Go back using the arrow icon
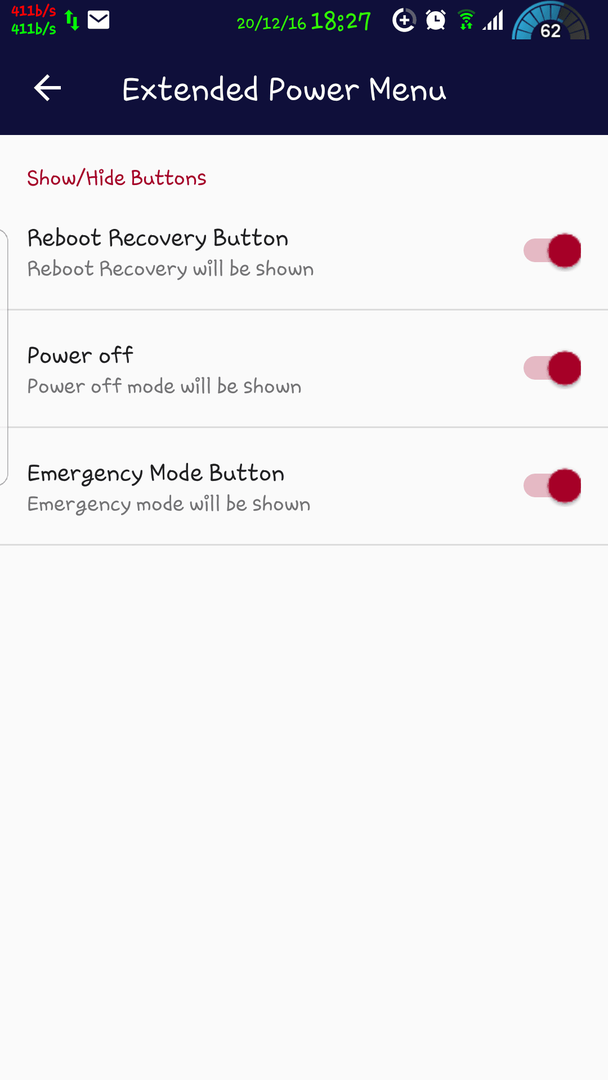 pos(48,88)
